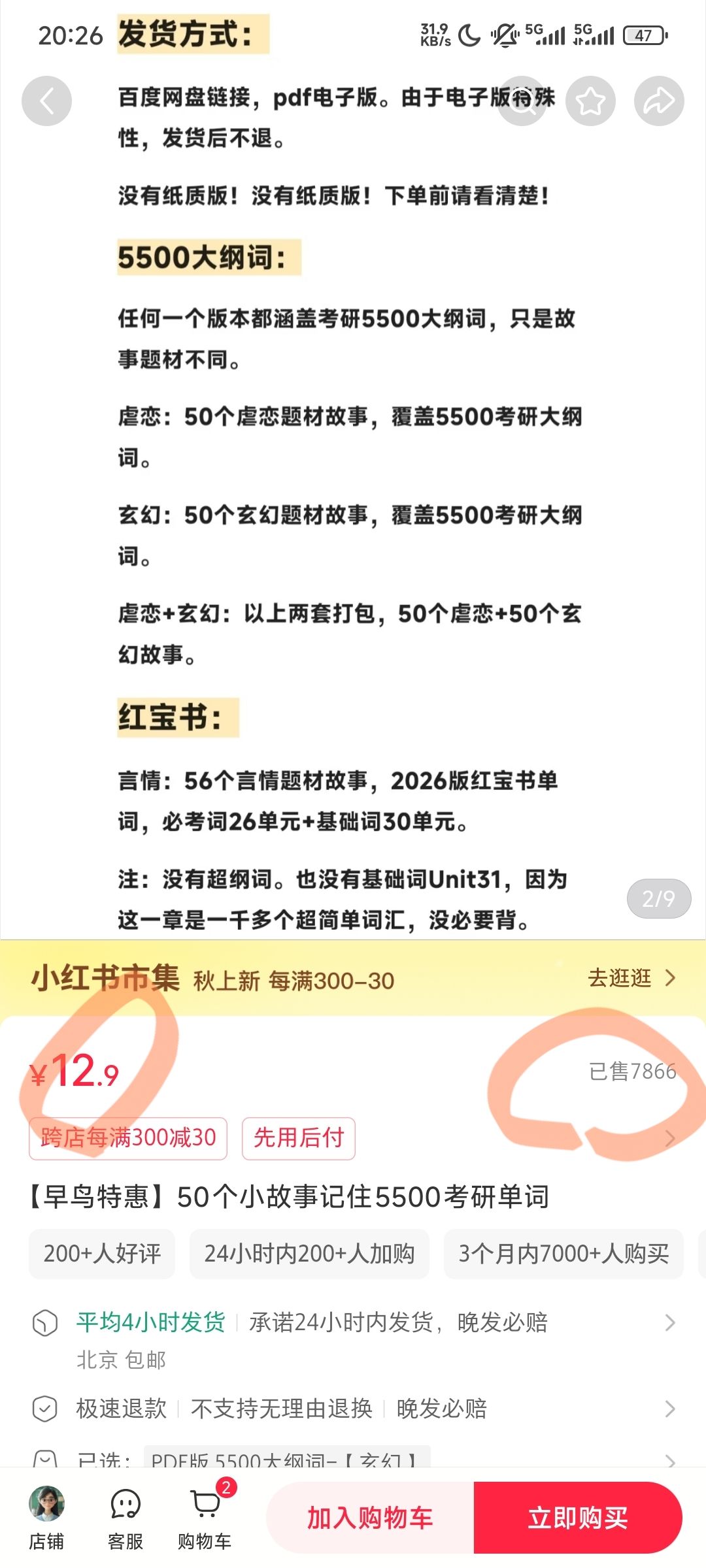The height and width of the screenshot is (1568, 706).
Task: Select the 200+人好评 chip
Action: click(102, 1253)
